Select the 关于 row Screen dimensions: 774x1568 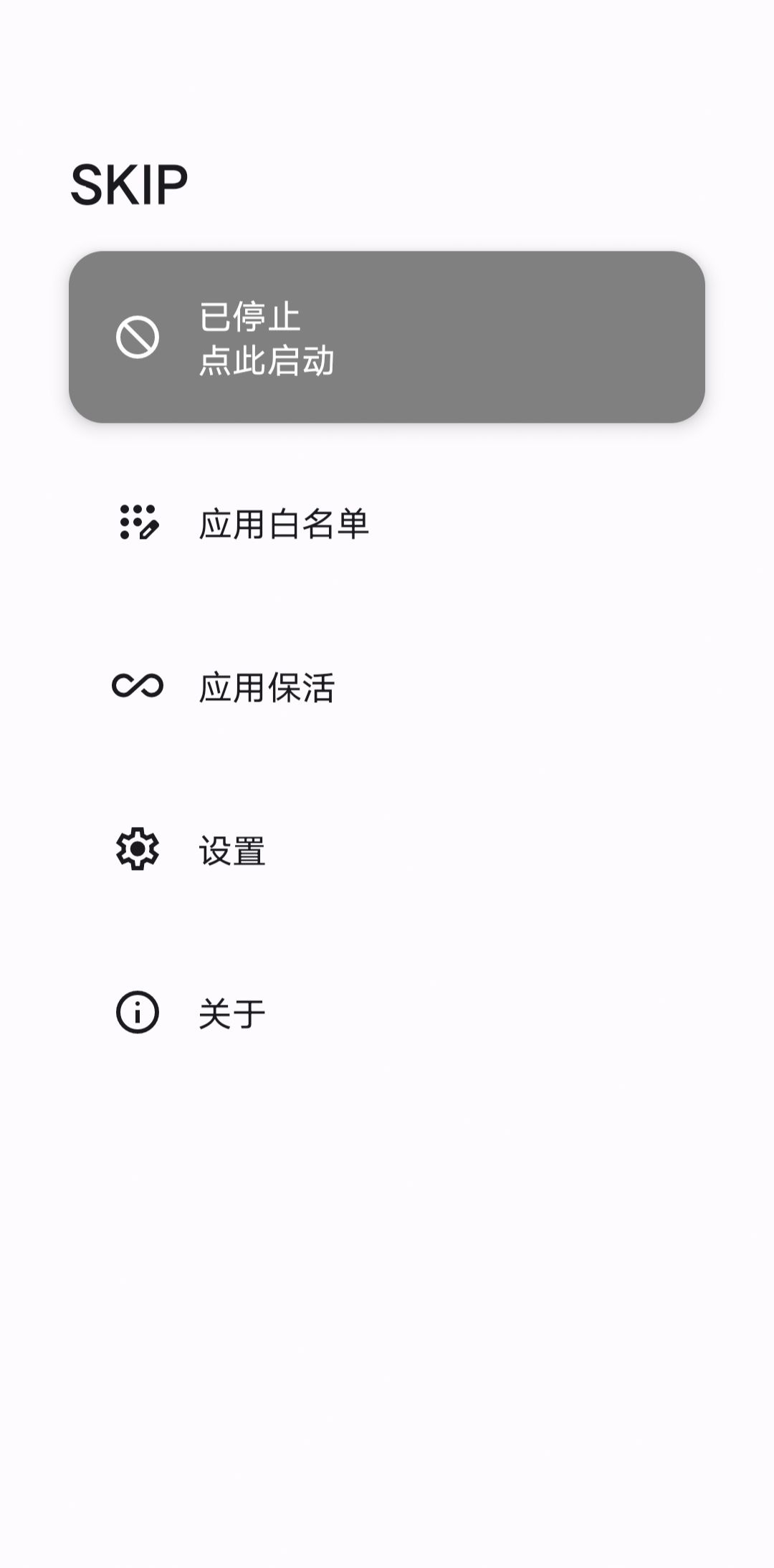(x=232, y=1010)
